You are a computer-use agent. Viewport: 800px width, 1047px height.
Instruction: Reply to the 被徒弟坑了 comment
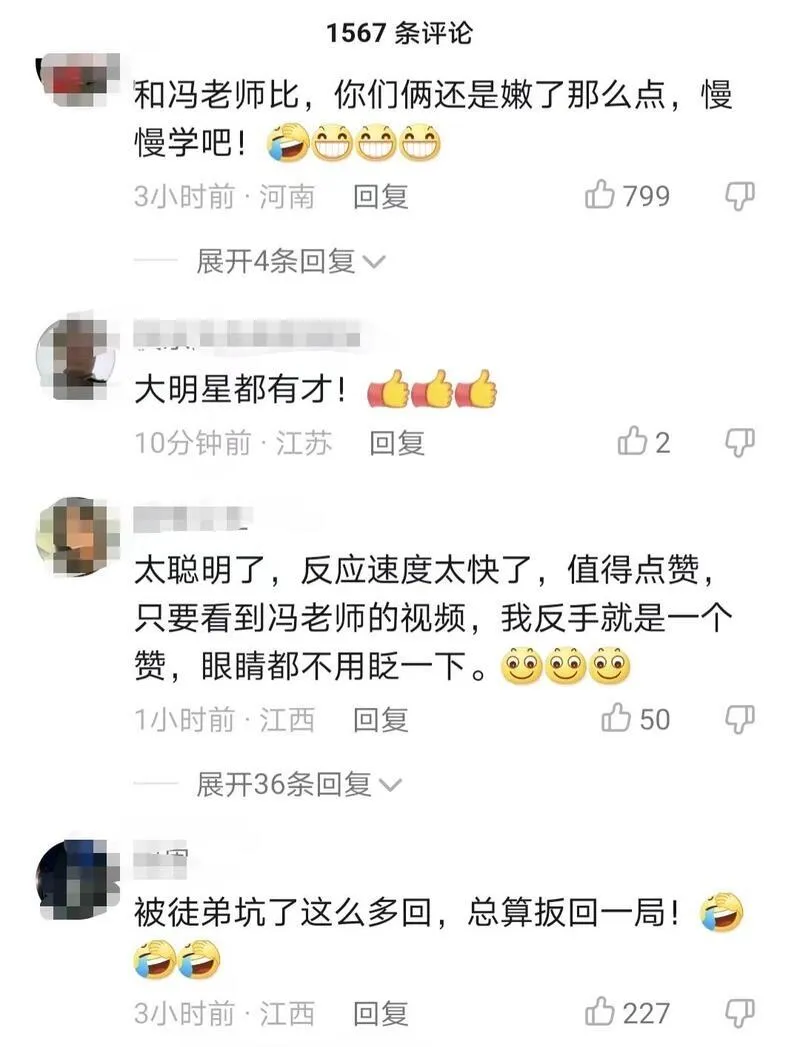(381, 1013)
